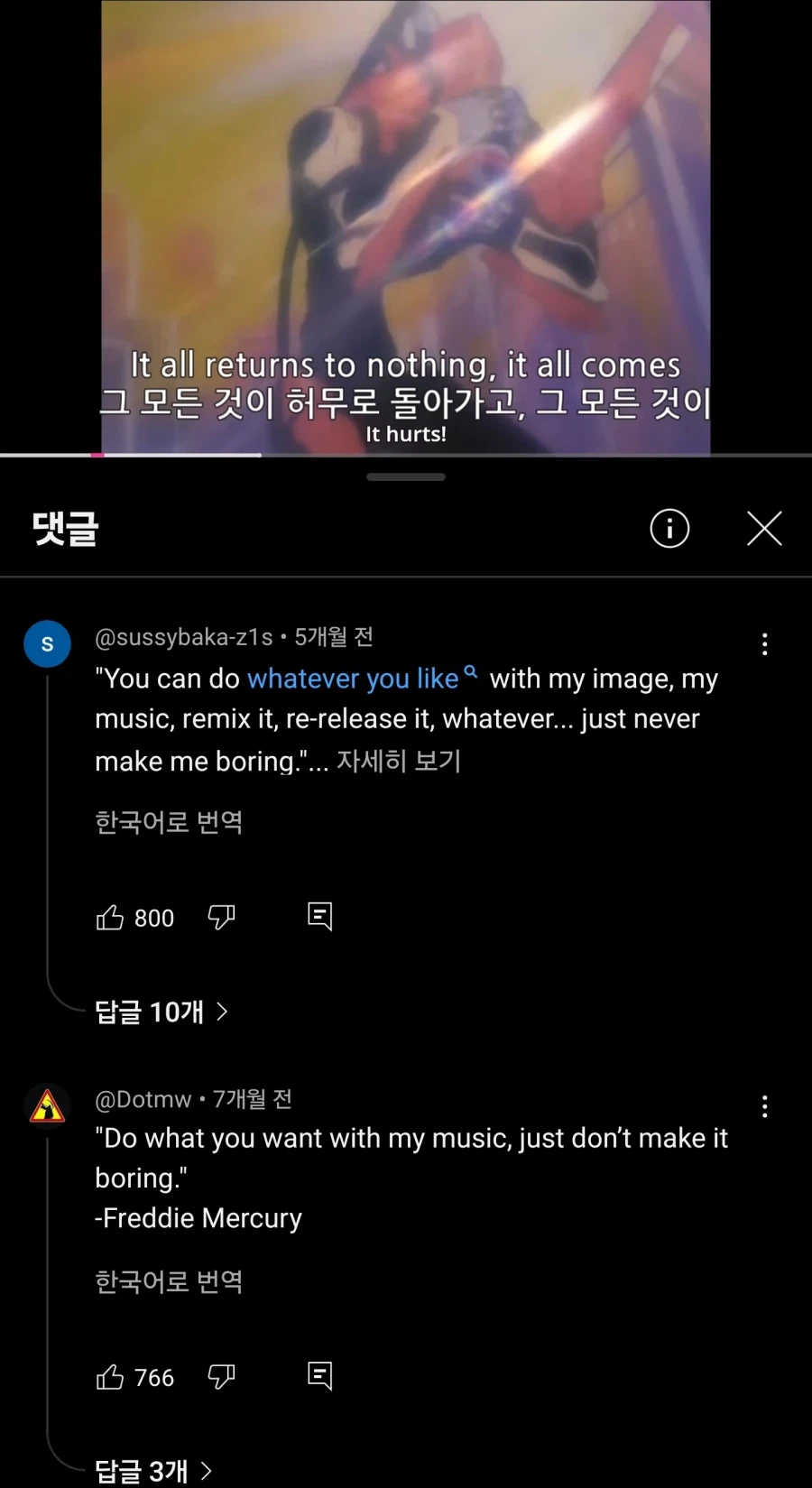Viewport: 812px width, 1488px height.
Task: Open the reply icon on the Freddie Mercury comment
Action: (320, 1375)
